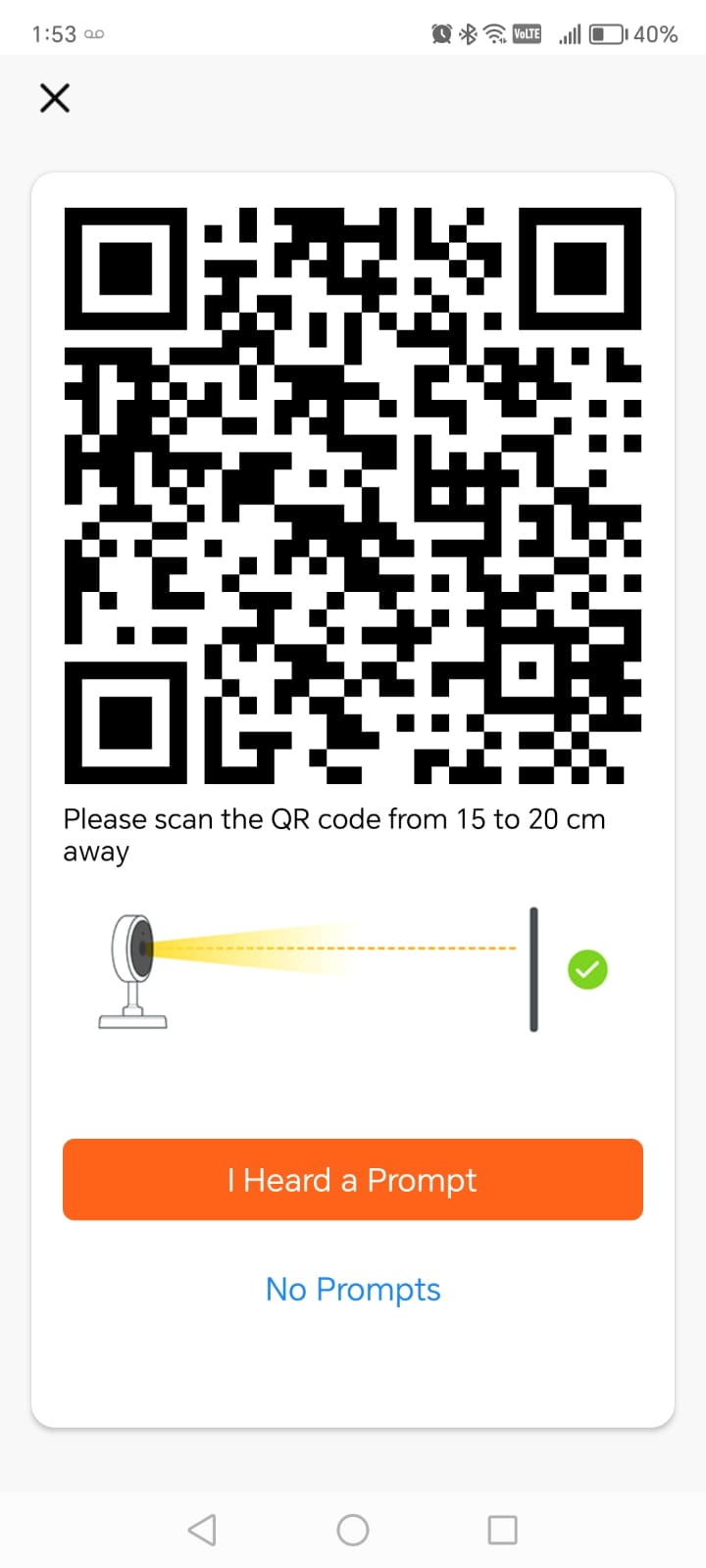This screenshot has height=1568, width=706.
Task: Close the QR code setup screen
Action: pyautogui.click(x=55, y=98)
